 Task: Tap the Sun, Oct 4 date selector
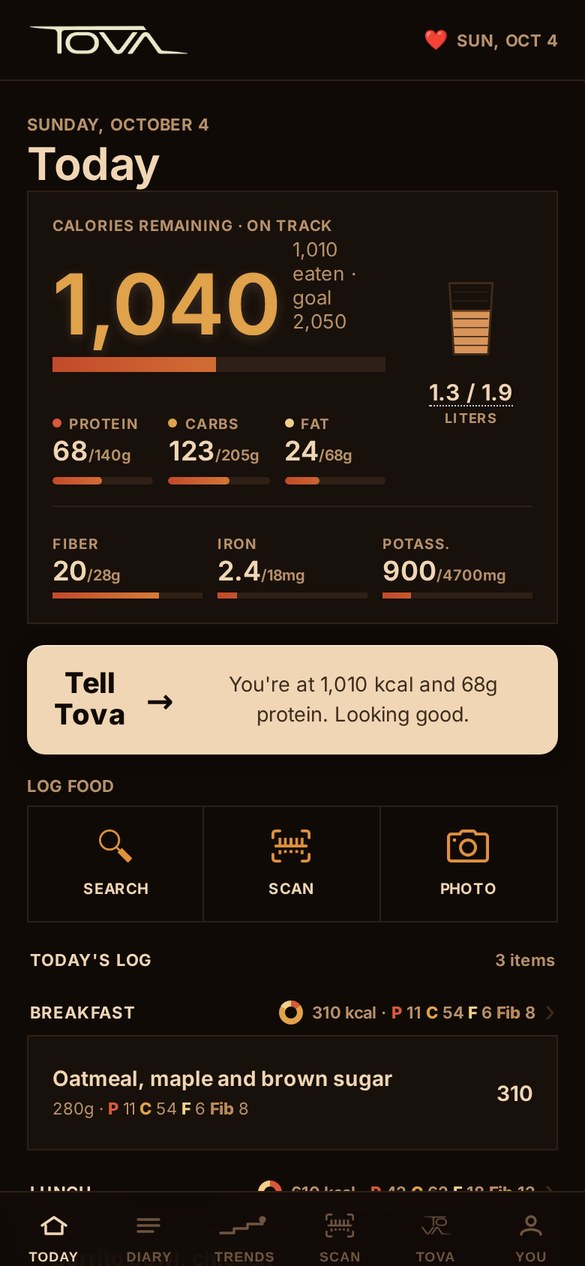pos(491,40)
